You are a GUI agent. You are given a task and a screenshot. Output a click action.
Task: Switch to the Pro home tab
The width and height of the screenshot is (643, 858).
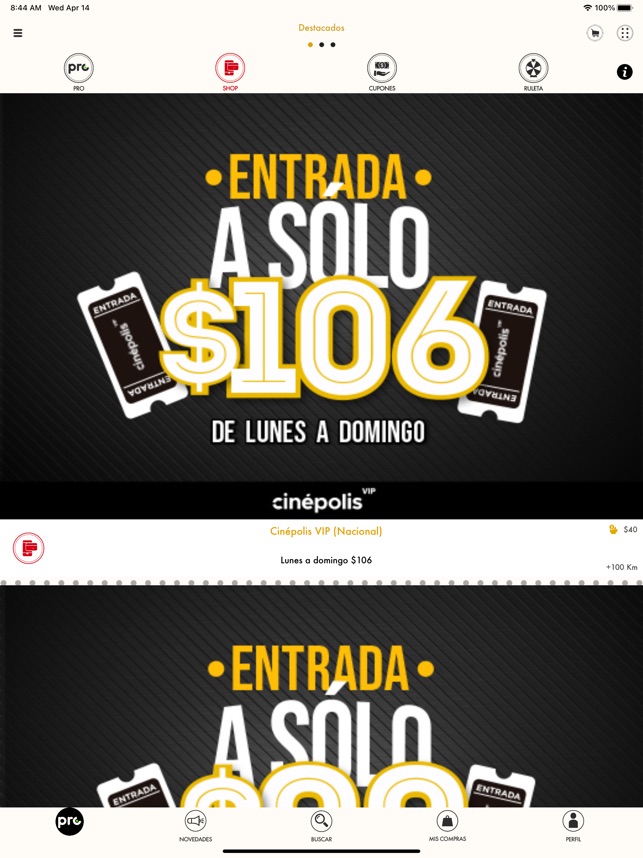[69, 822]
